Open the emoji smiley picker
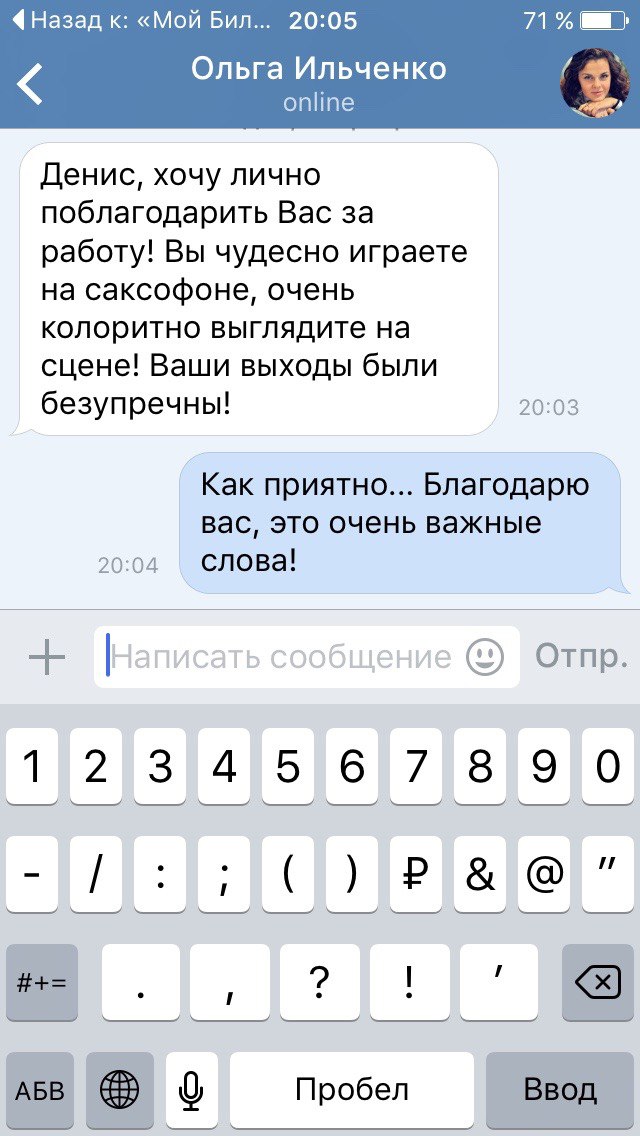Screen dimensions: 640x1136 [x=485, y=657]
